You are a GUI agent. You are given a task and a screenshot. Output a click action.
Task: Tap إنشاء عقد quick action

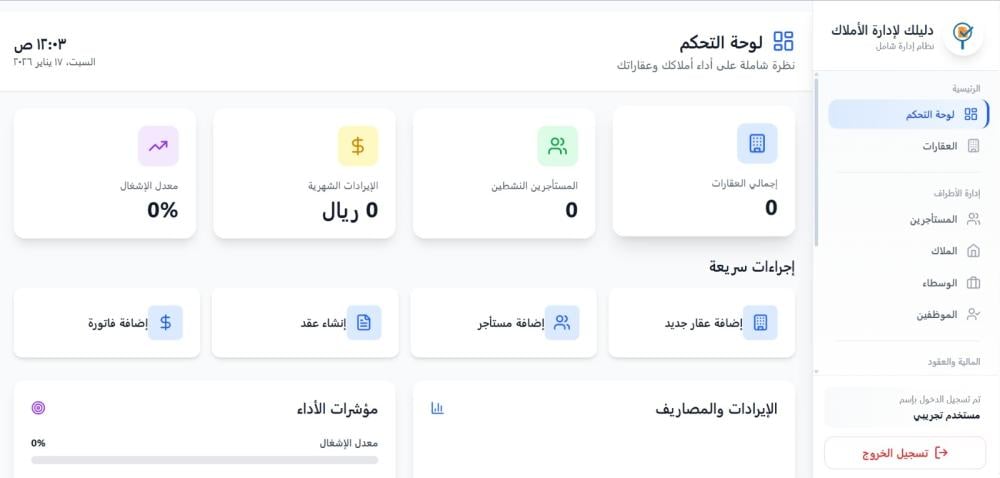(305, 322)
